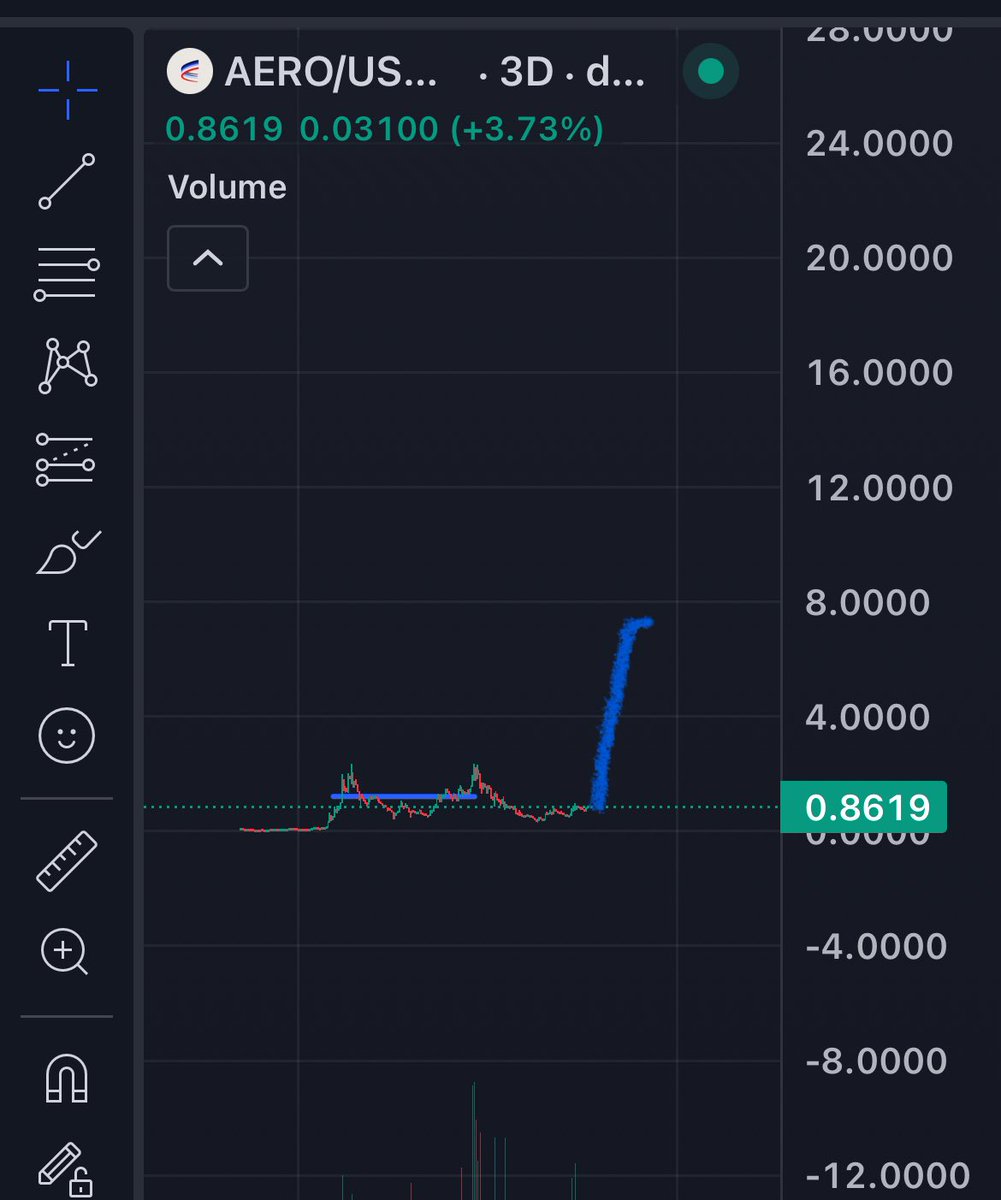This screenshot has height=1200, width=1001.
Task: Open the Fibonacci retracement tools
Action: [67, 274]
